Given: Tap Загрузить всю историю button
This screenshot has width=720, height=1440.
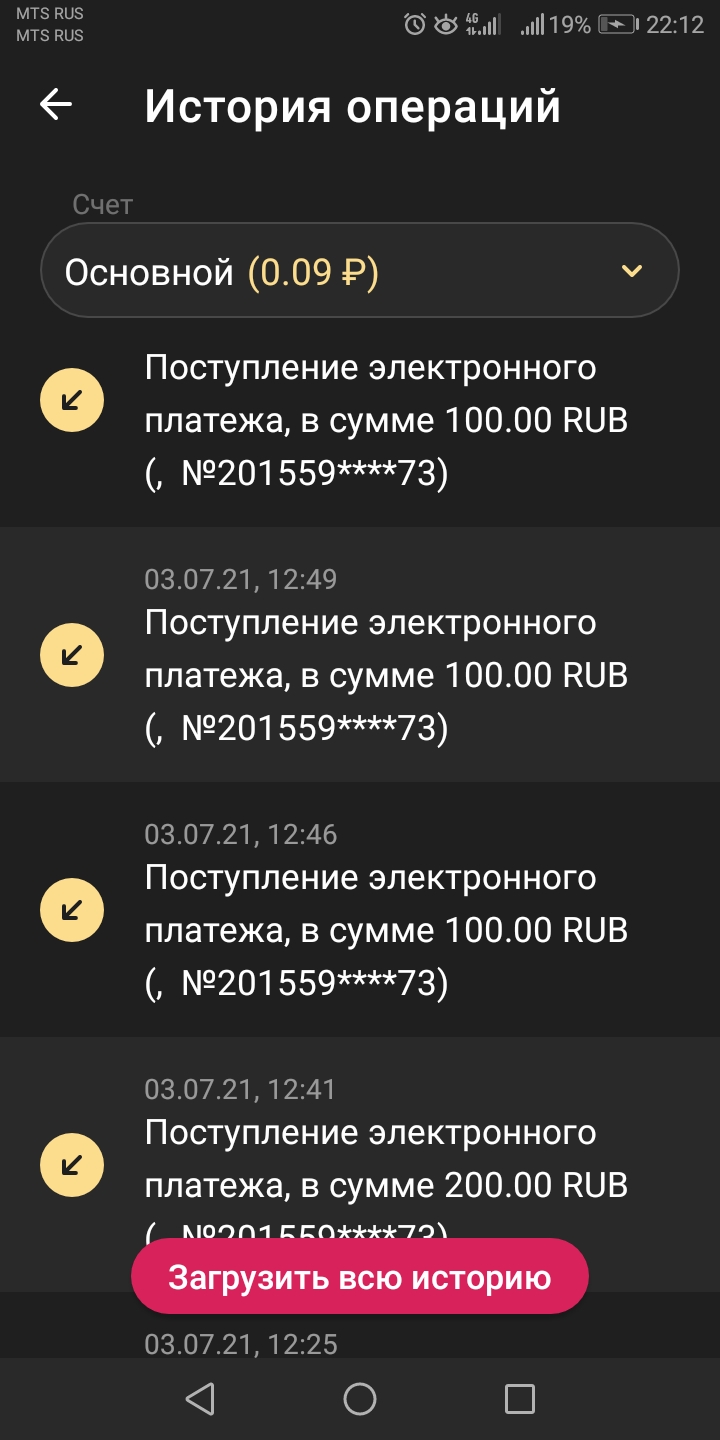Looking at the screenshot, I should (x=360, y=1277).
